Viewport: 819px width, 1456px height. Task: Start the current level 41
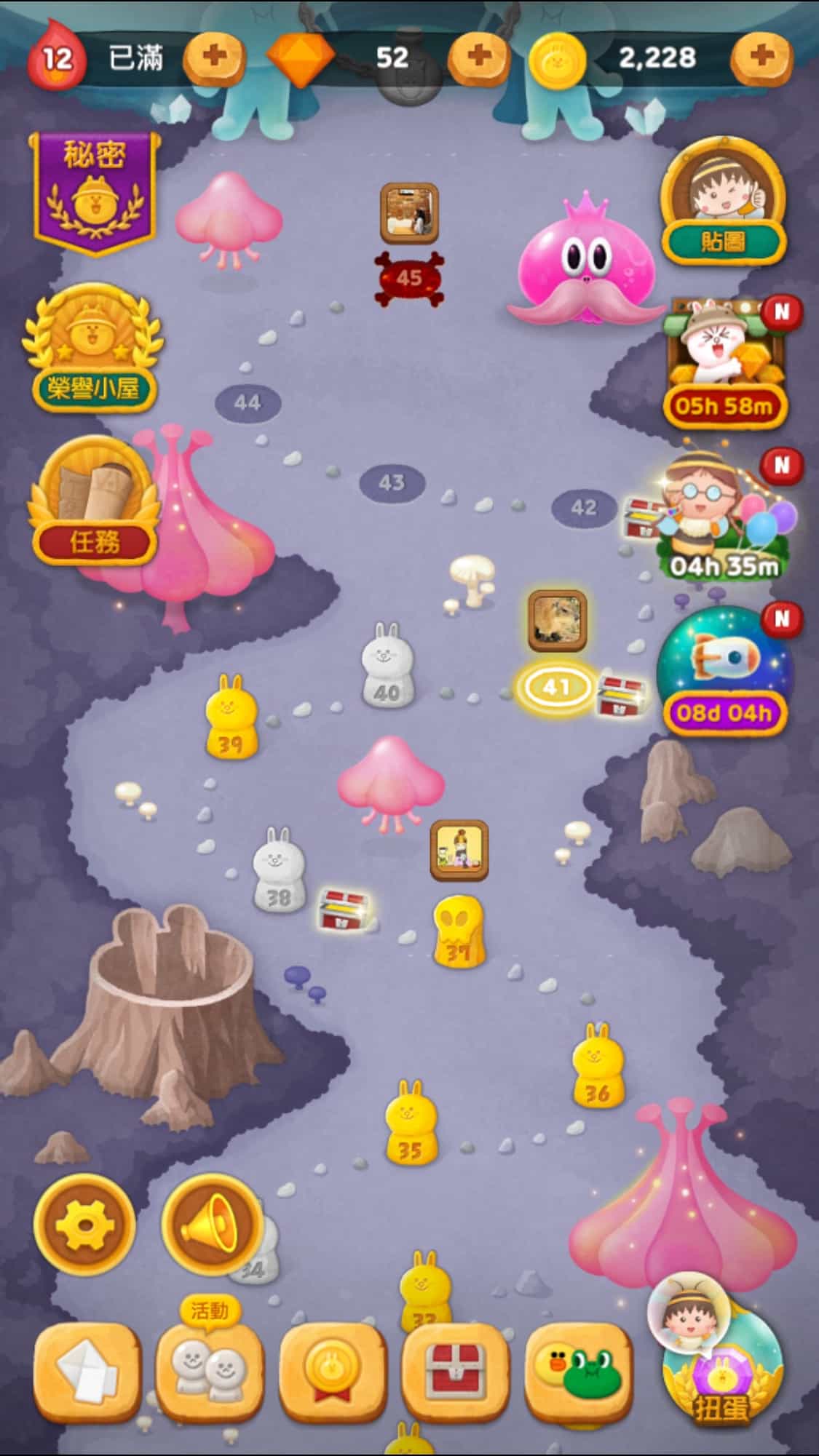[556, 687]
